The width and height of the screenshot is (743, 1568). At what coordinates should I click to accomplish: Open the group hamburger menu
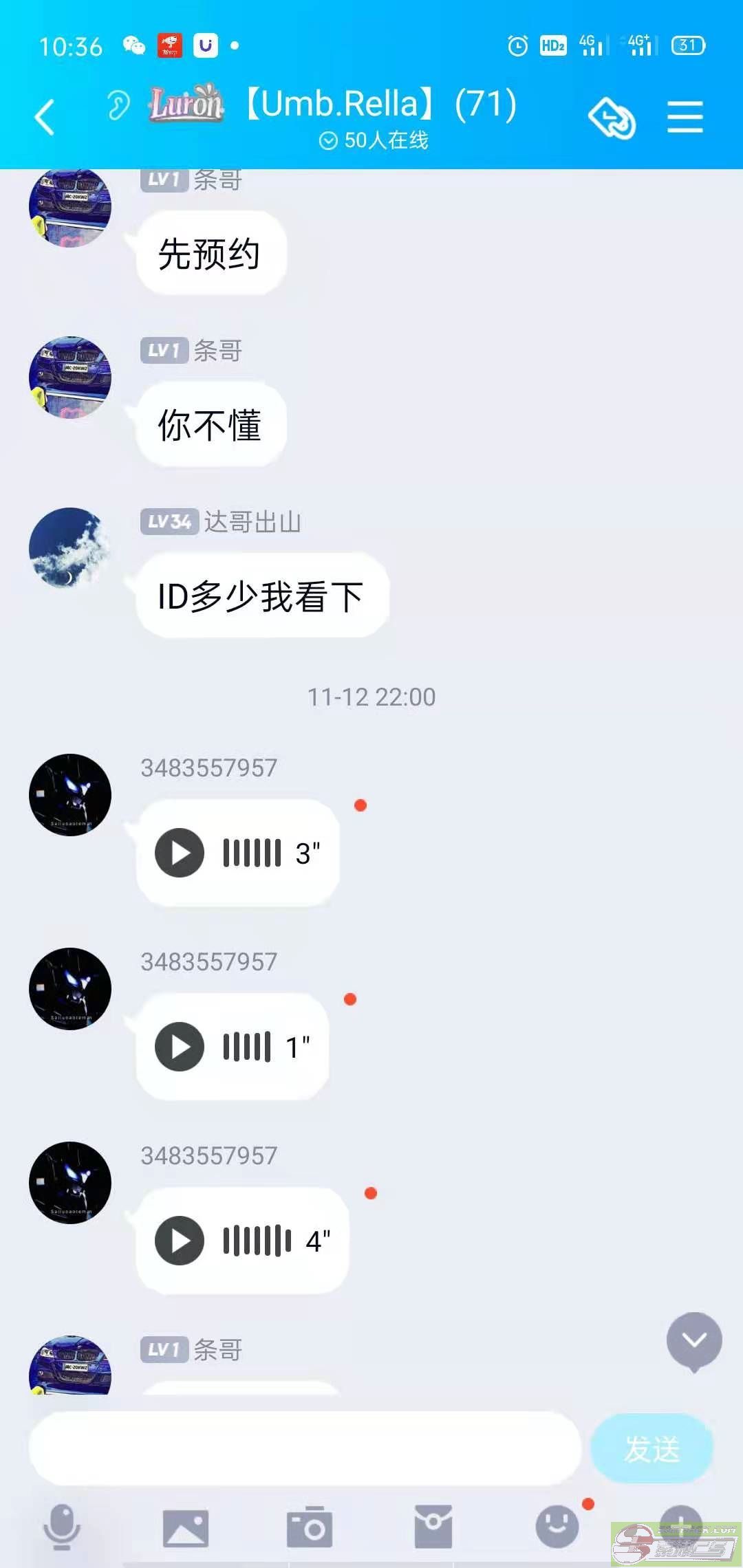click(x=685, y=117)
